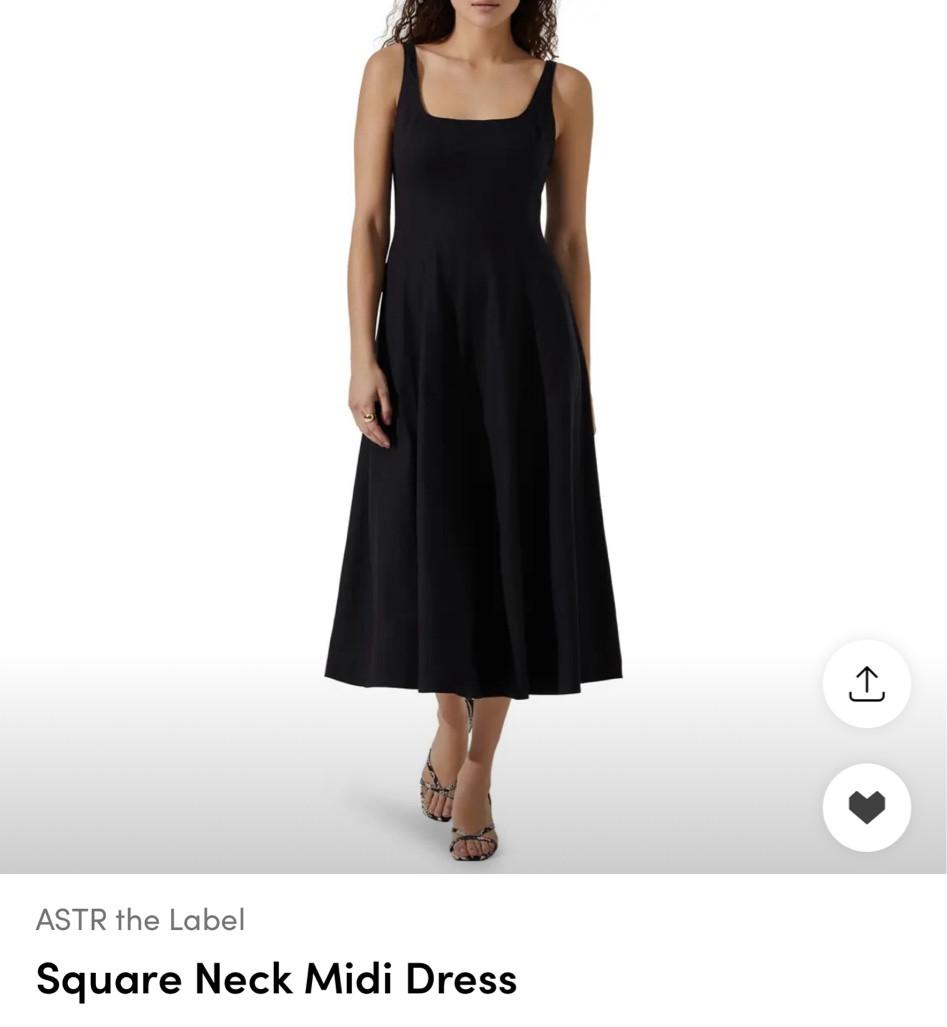Click the share icon on the product image
947x1027 pixels.
866,683
